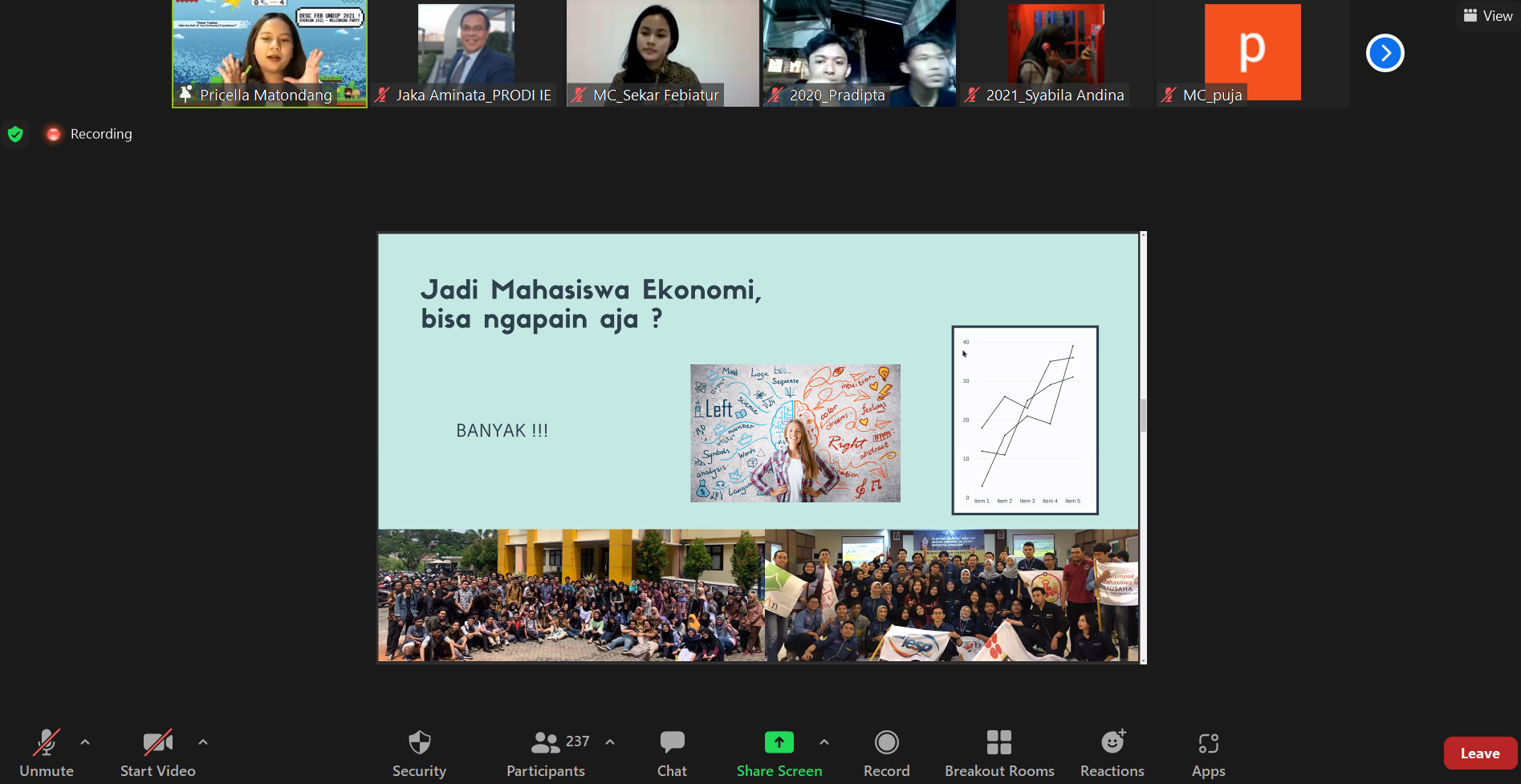Image resolution: width=1521 pixels, height=784 pixels.
Task: Change layout with the View button
Action: pos(1487,16)
